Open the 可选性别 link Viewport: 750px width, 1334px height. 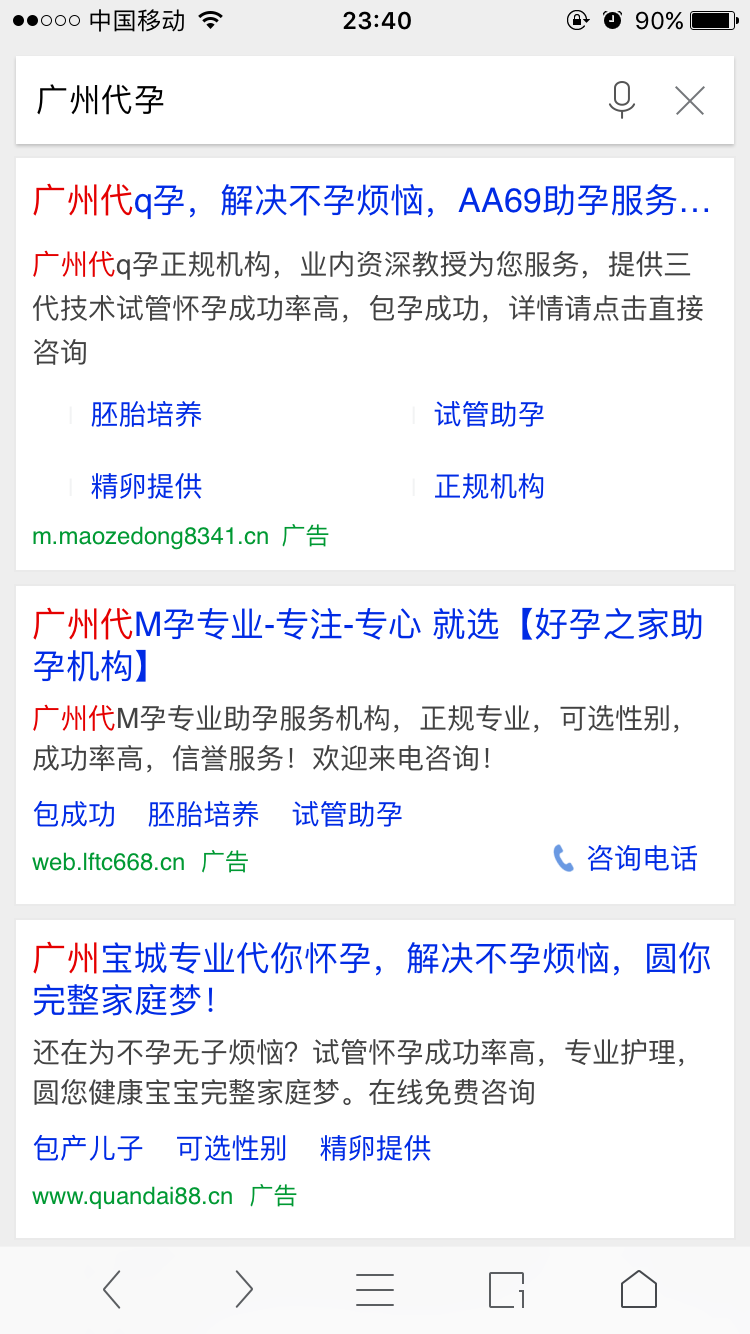click(231, 1148)
